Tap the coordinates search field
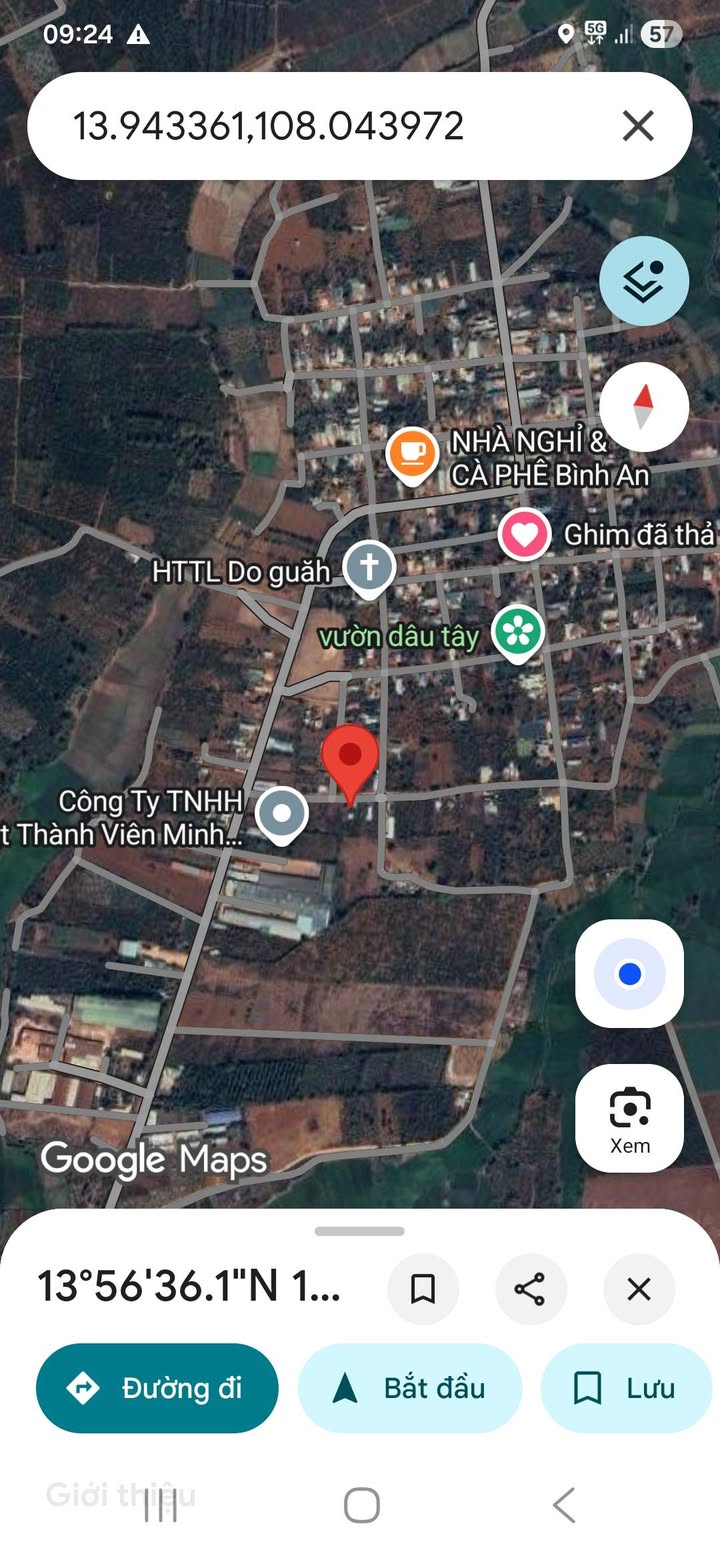The image size is (720, 1560). pos(300,126)
